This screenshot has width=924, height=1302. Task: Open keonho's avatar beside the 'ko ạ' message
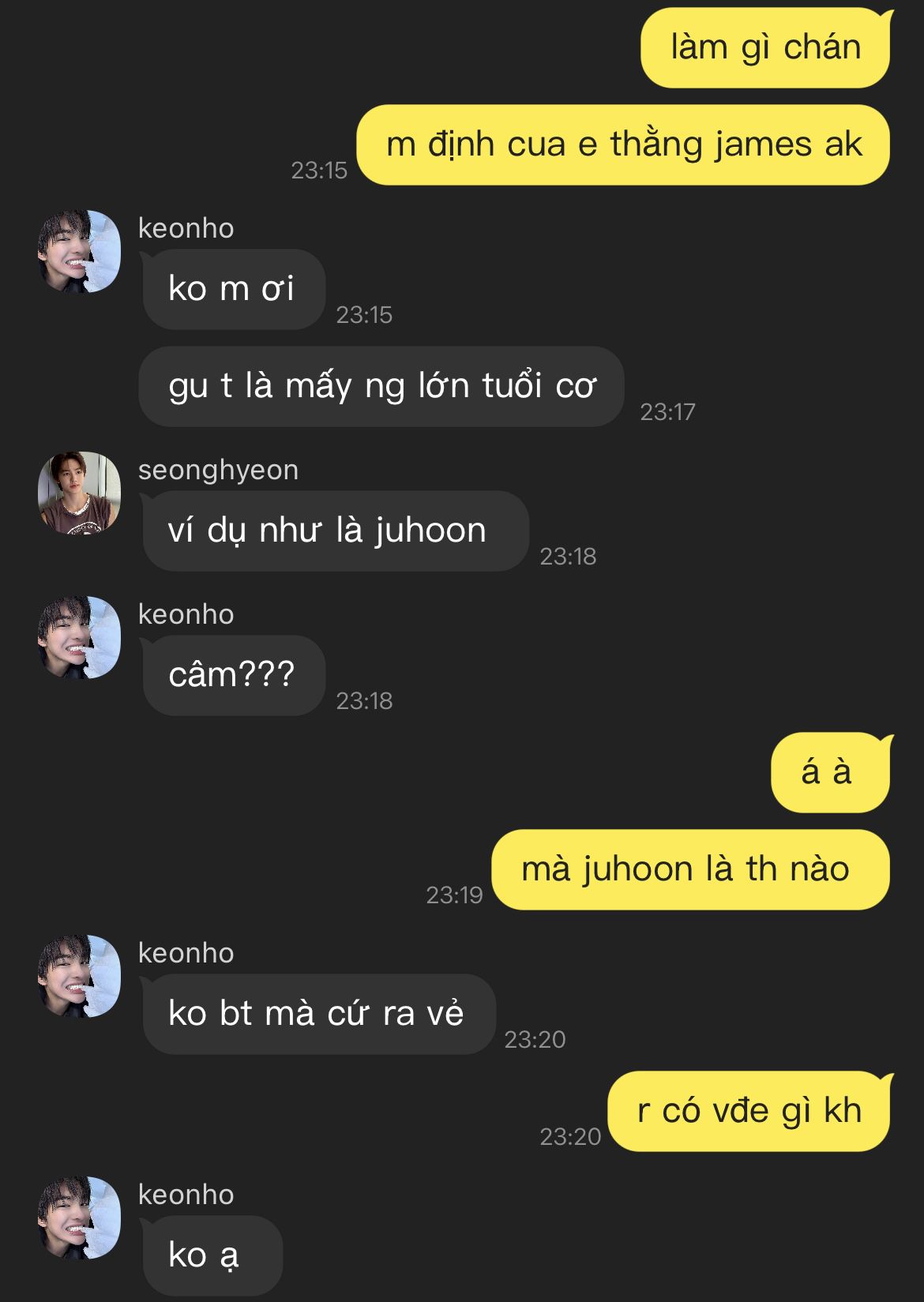click(x=79, y=1218)
